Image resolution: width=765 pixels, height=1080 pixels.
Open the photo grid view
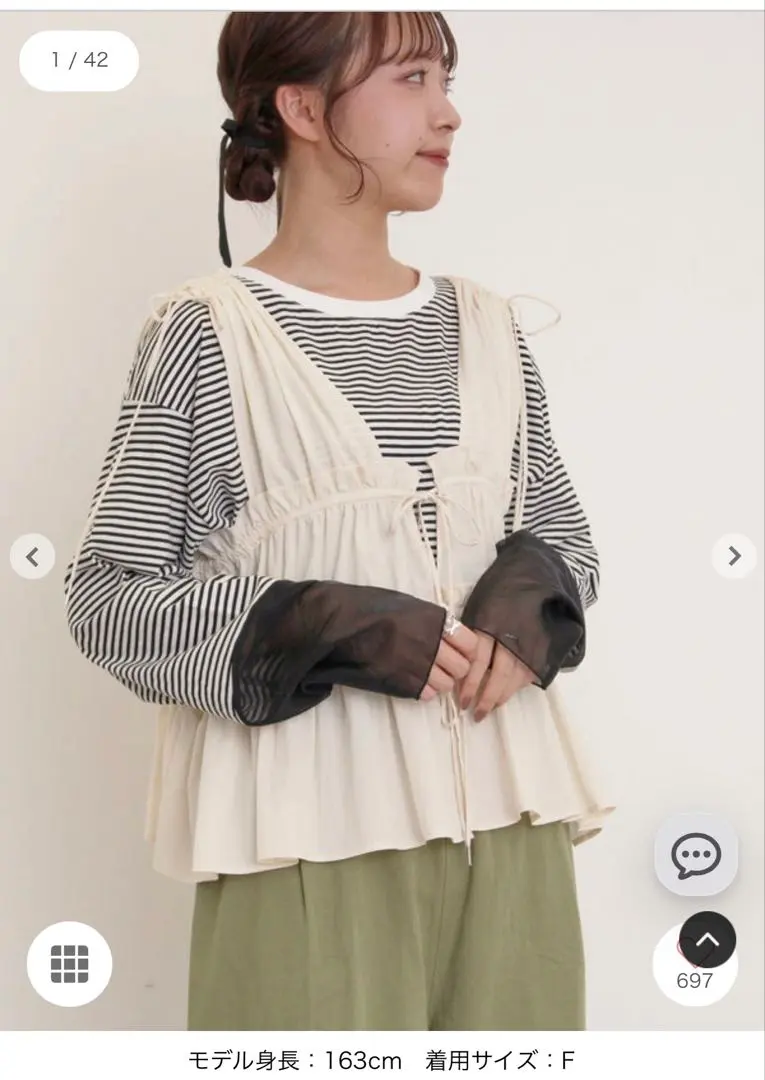tap(69, 963)
